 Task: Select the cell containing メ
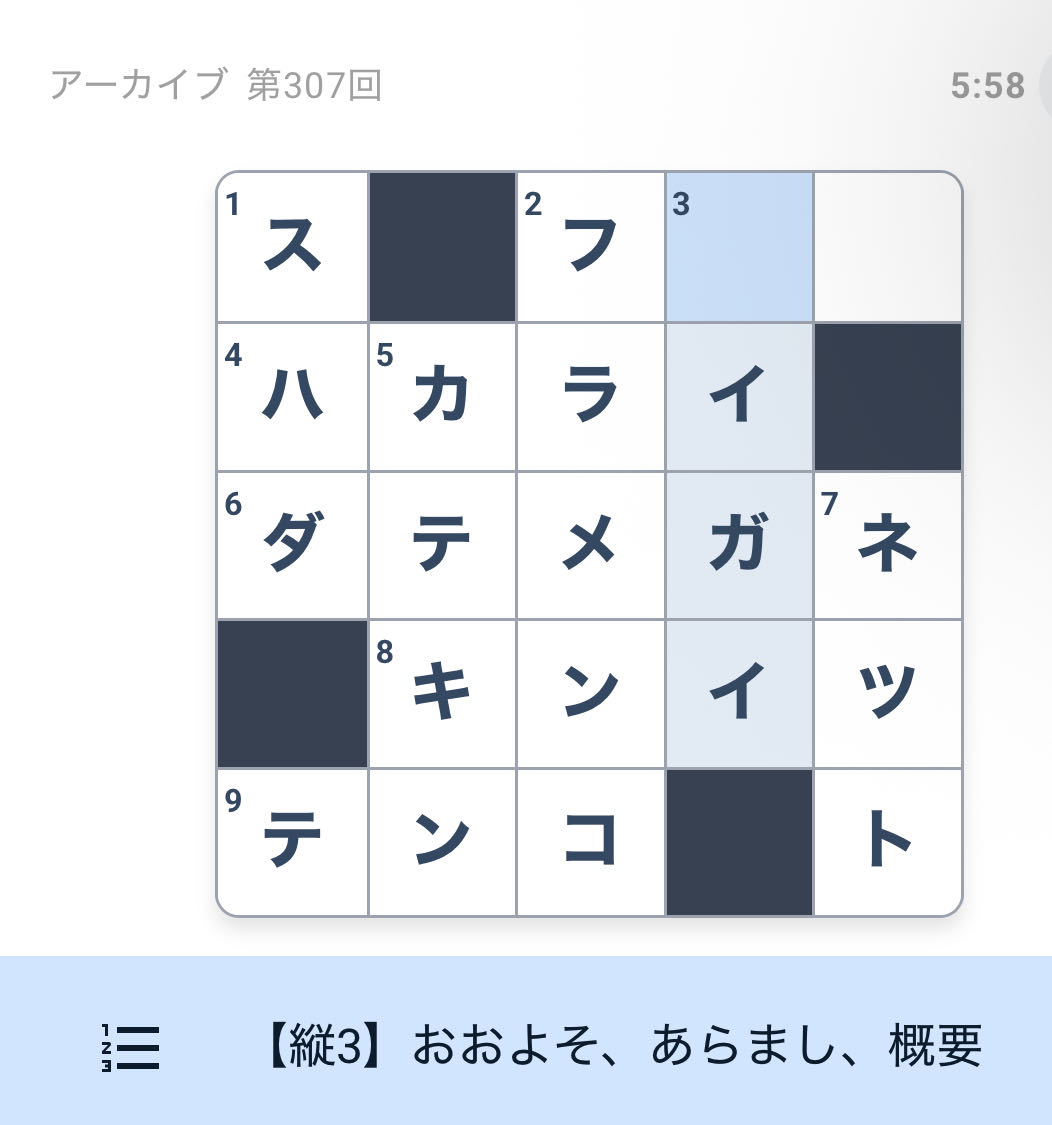point(591,546)
